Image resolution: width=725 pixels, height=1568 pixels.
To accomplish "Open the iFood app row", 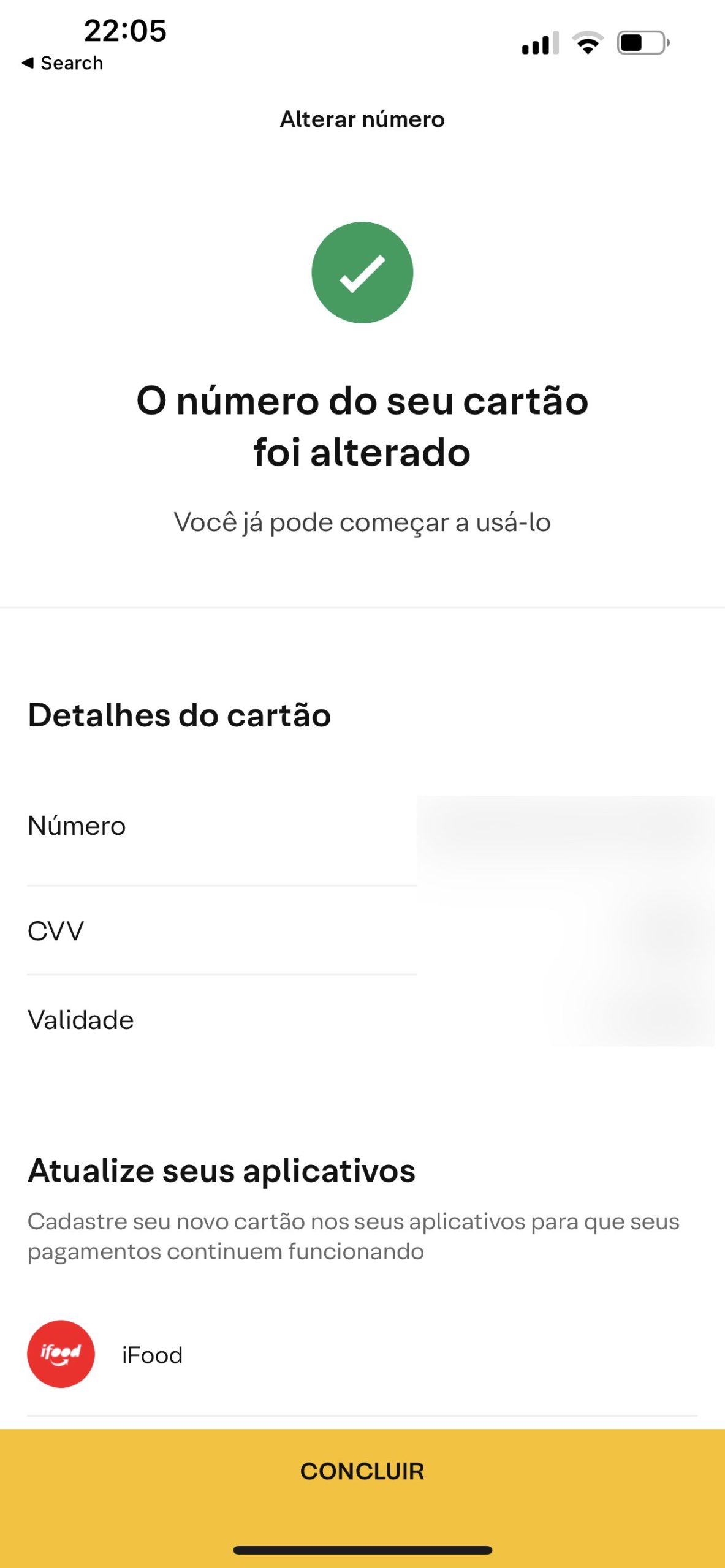I will point(362,1354).
